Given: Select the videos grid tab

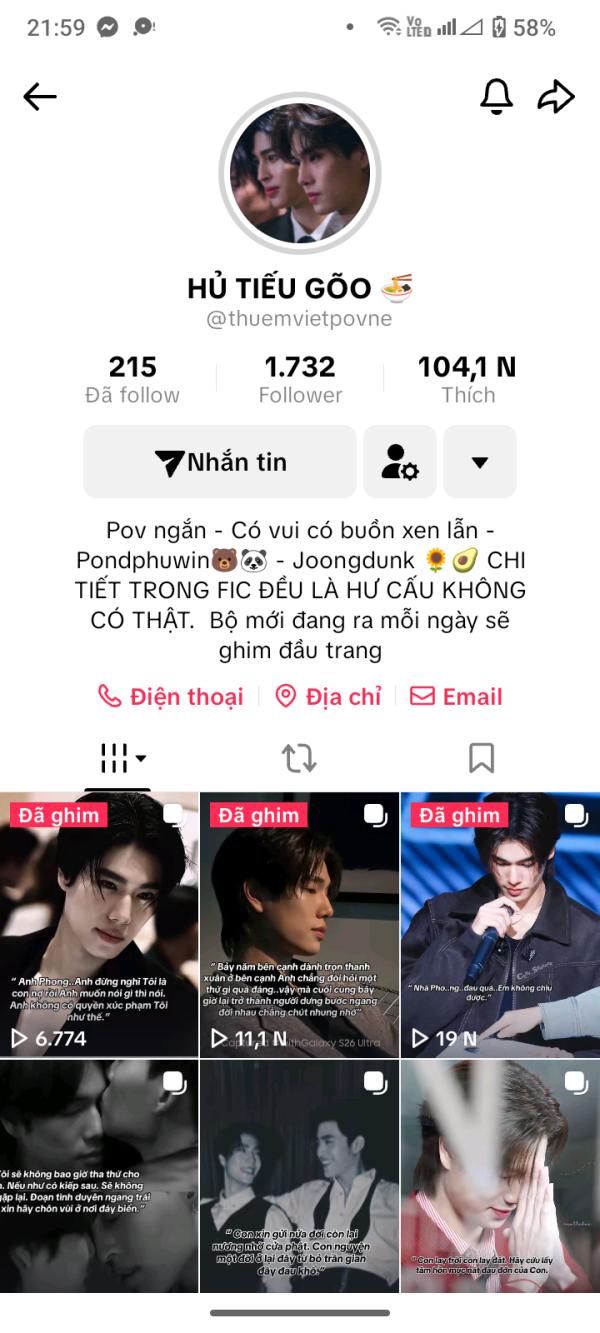Looking at the screenshot, I should 122,759.
